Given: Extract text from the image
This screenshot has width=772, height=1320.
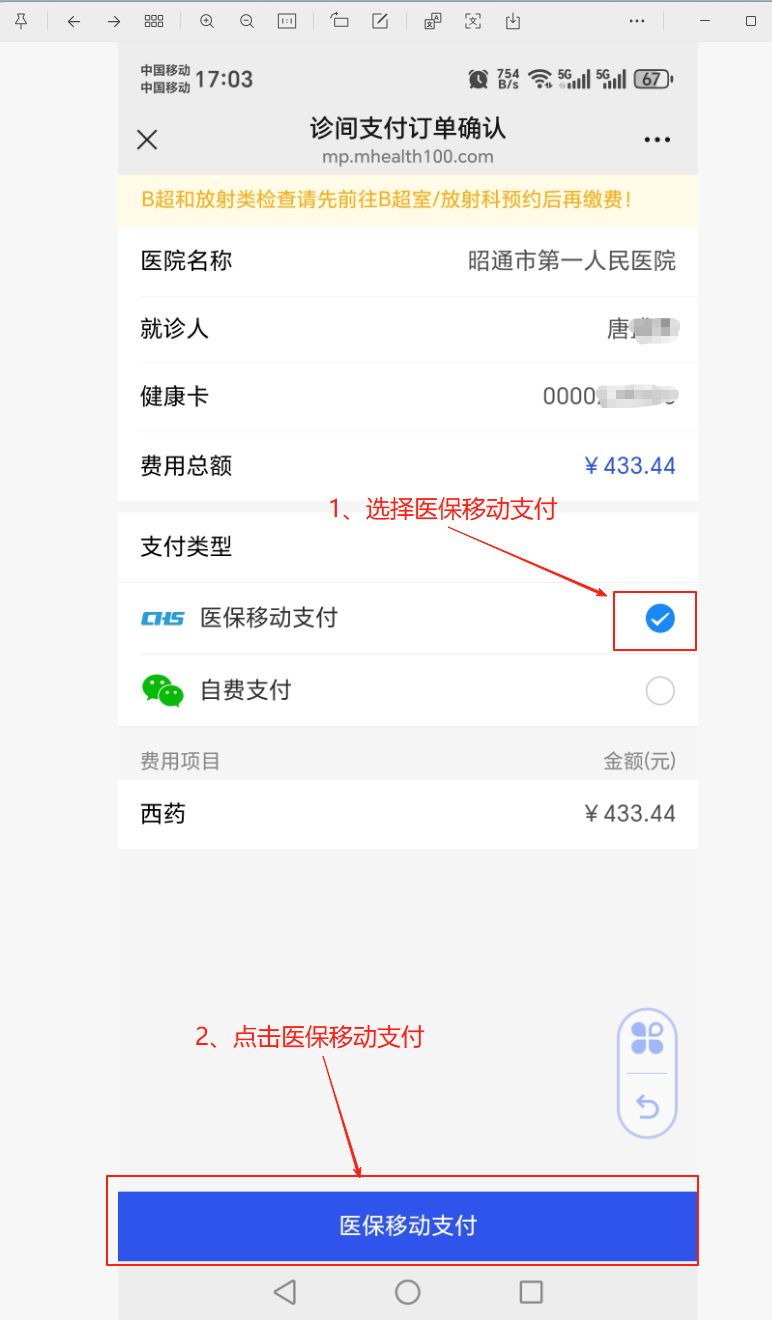Looking at the screenshot, I should pos(474,21).
